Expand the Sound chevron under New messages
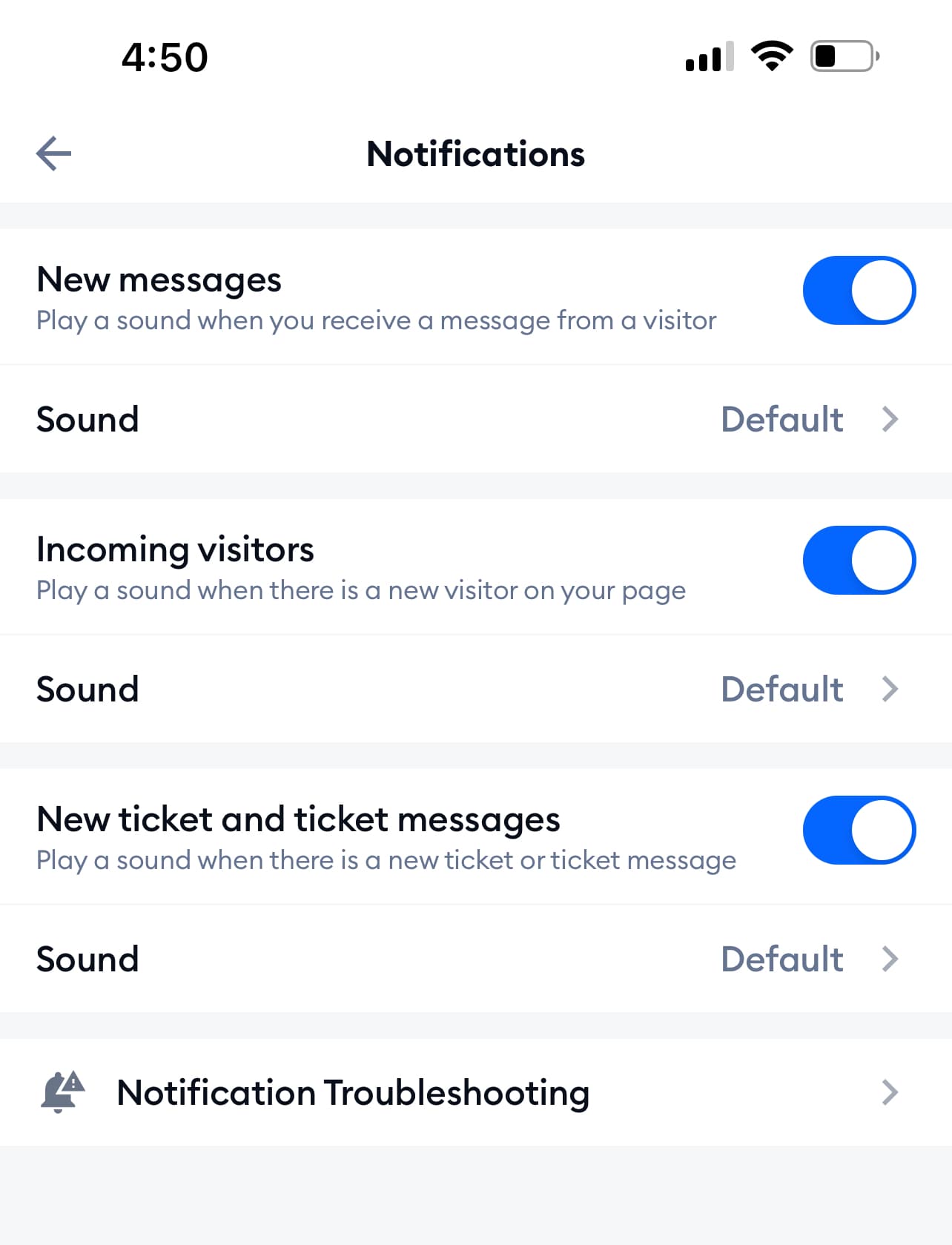Viewport: 952px width, 1245px height. coord(891,420)
